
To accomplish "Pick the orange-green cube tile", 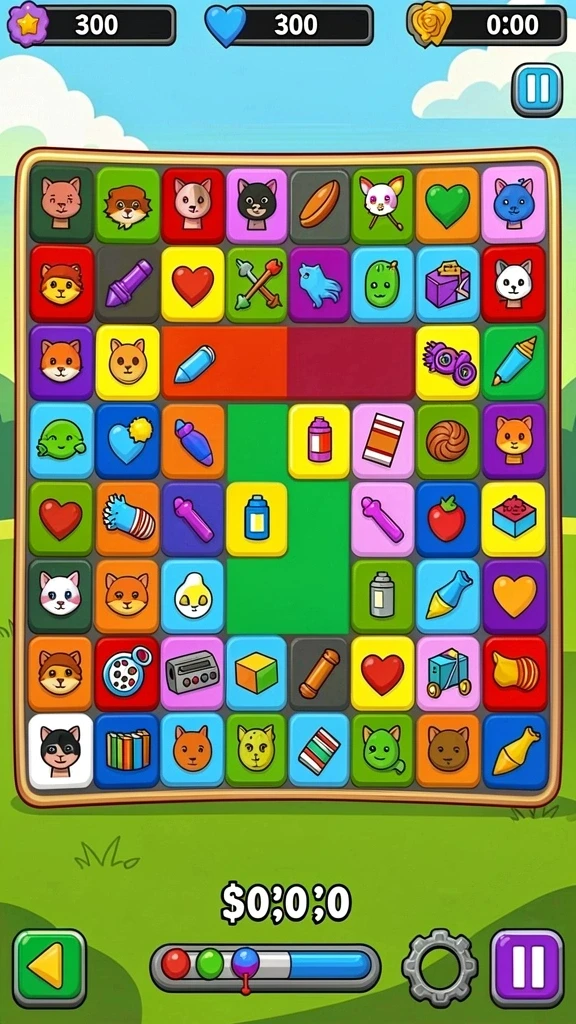I will point(256,673).
